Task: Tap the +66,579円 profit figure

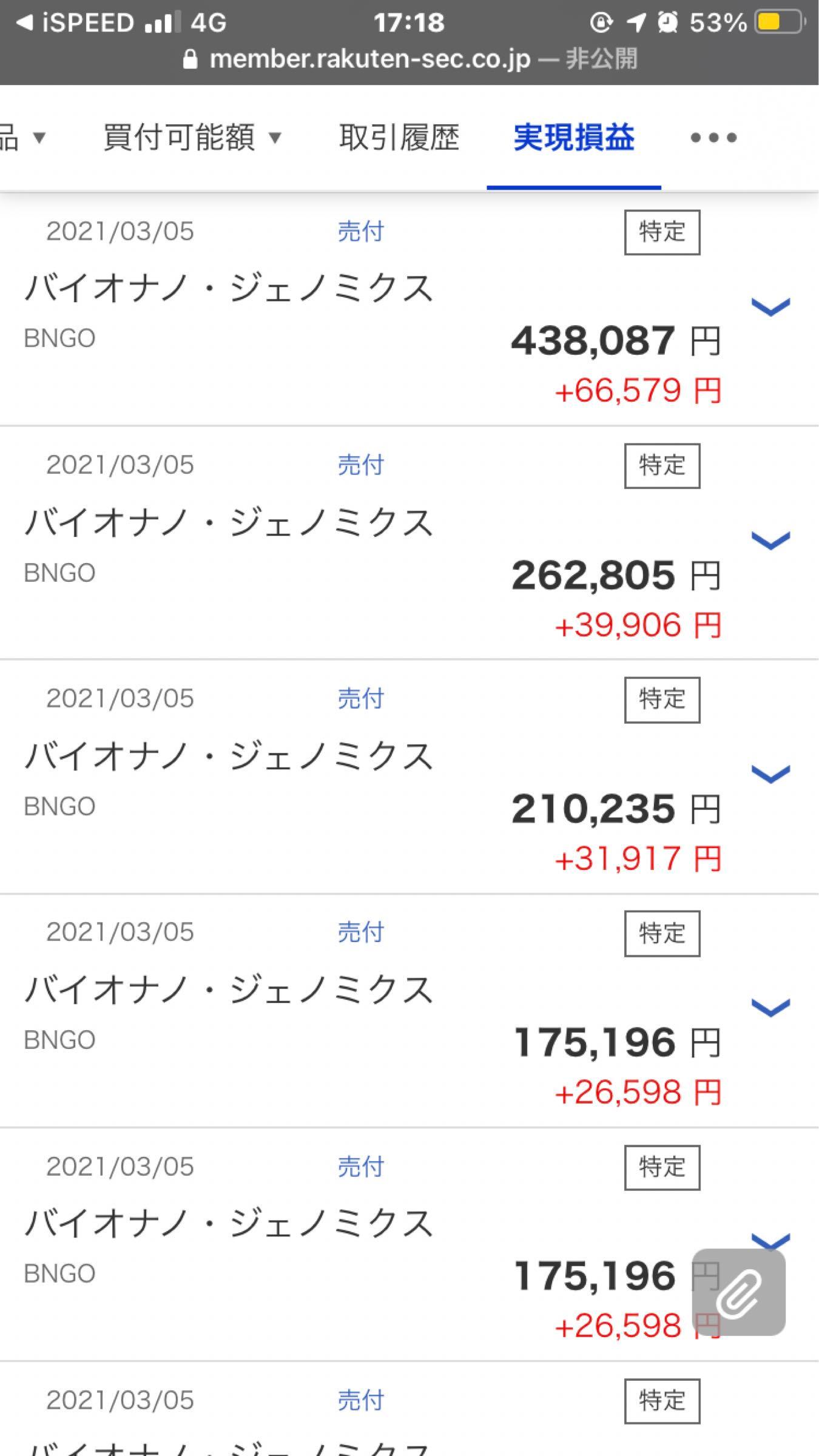Action: pos(640,392)
